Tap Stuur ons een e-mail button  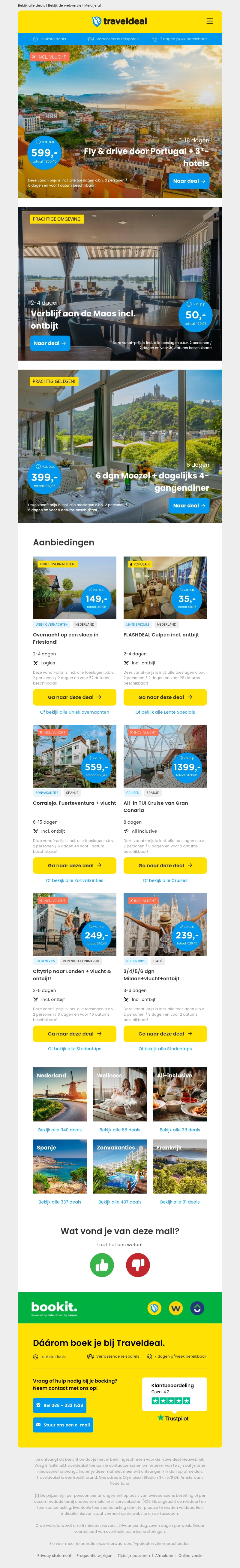(x=63, y=1424)
